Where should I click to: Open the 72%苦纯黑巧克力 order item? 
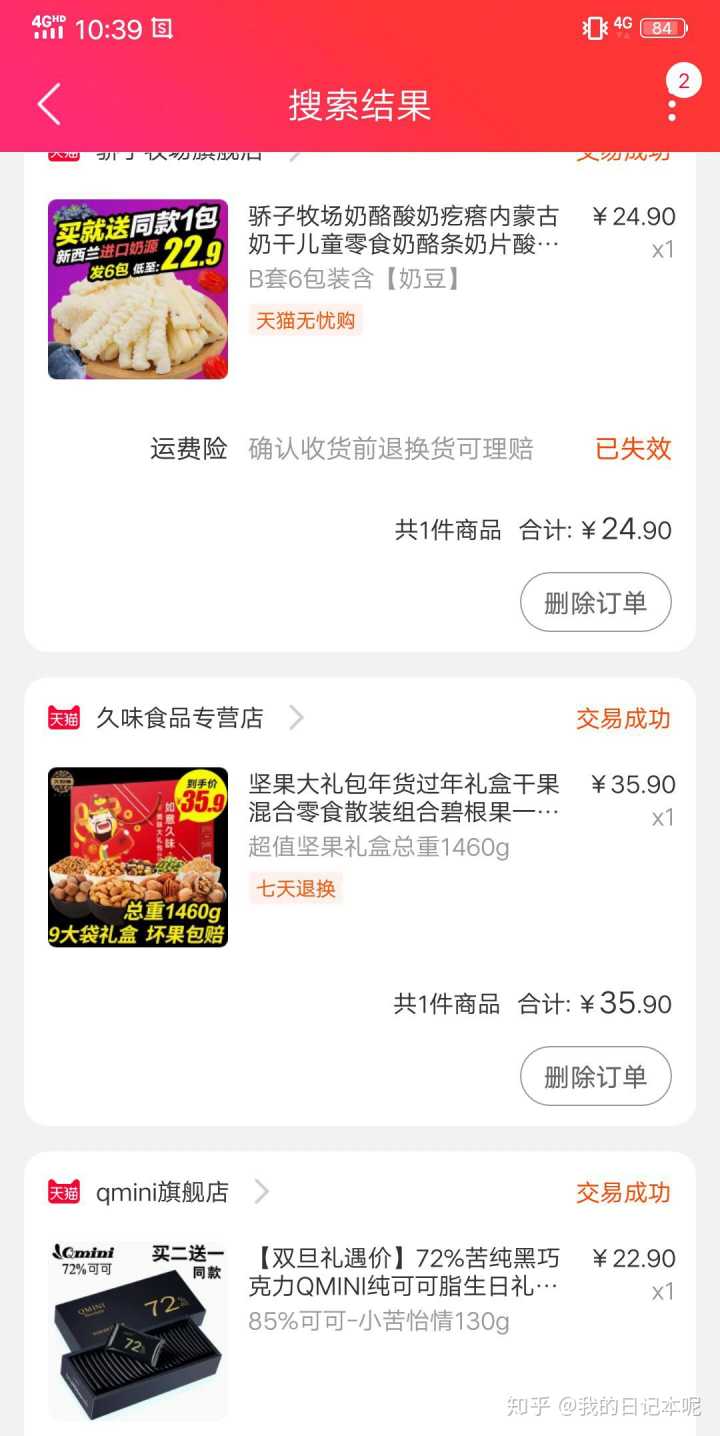coord(403,1272)
